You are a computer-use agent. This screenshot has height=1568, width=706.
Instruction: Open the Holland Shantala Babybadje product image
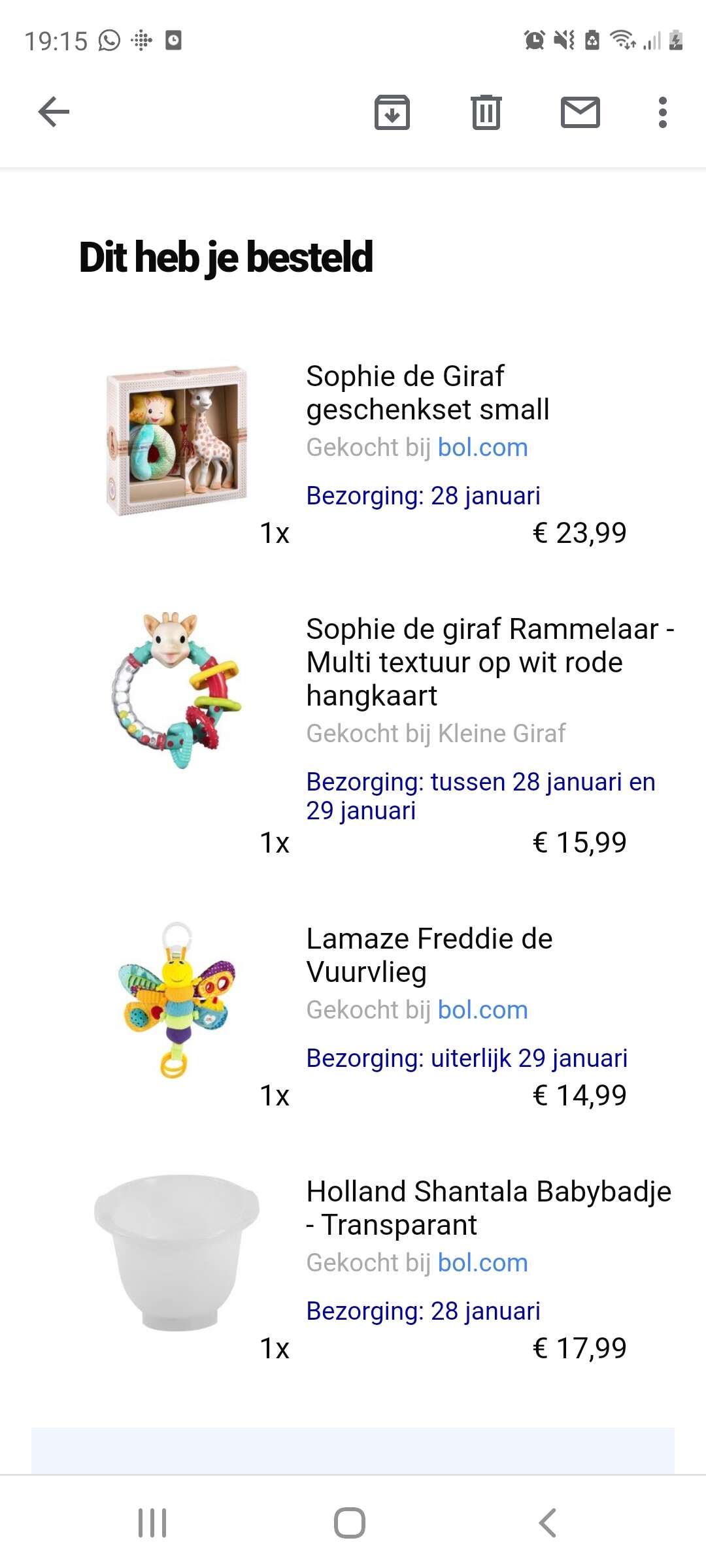[x=176, y=1252]
